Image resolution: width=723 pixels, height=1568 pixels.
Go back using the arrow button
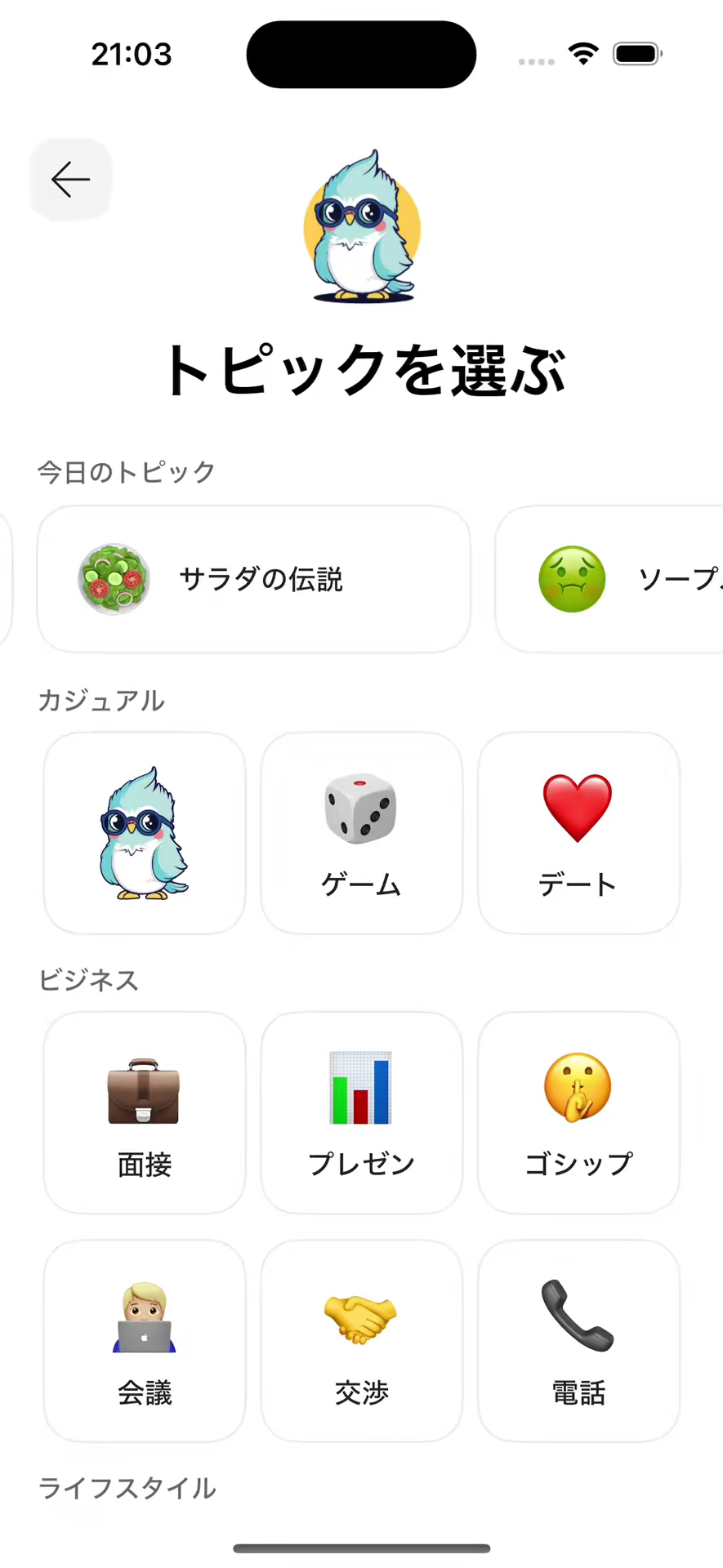click(x=70, y=180)
